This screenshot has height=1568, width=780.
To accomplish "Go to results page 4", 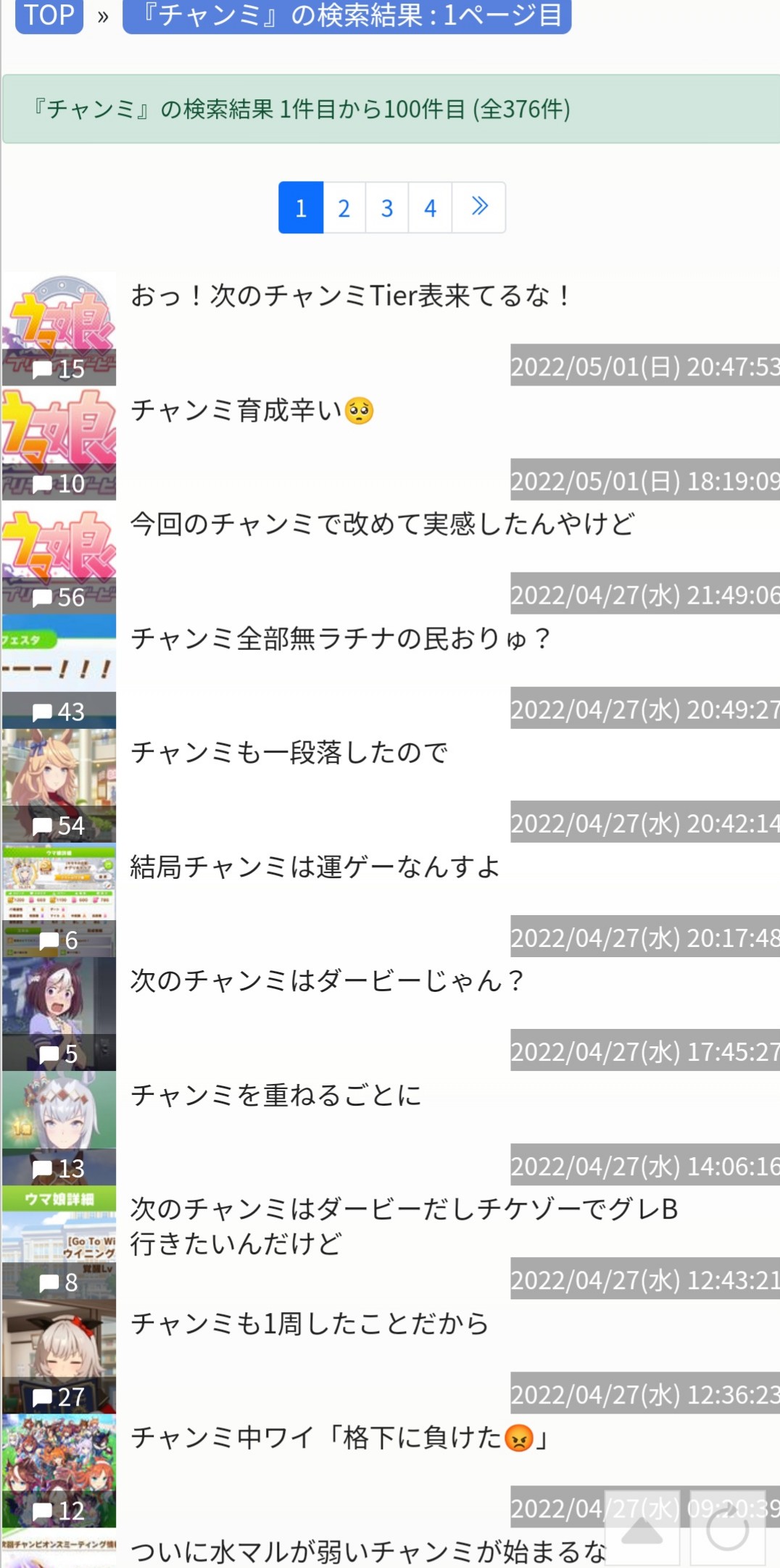I will point(430,208).
